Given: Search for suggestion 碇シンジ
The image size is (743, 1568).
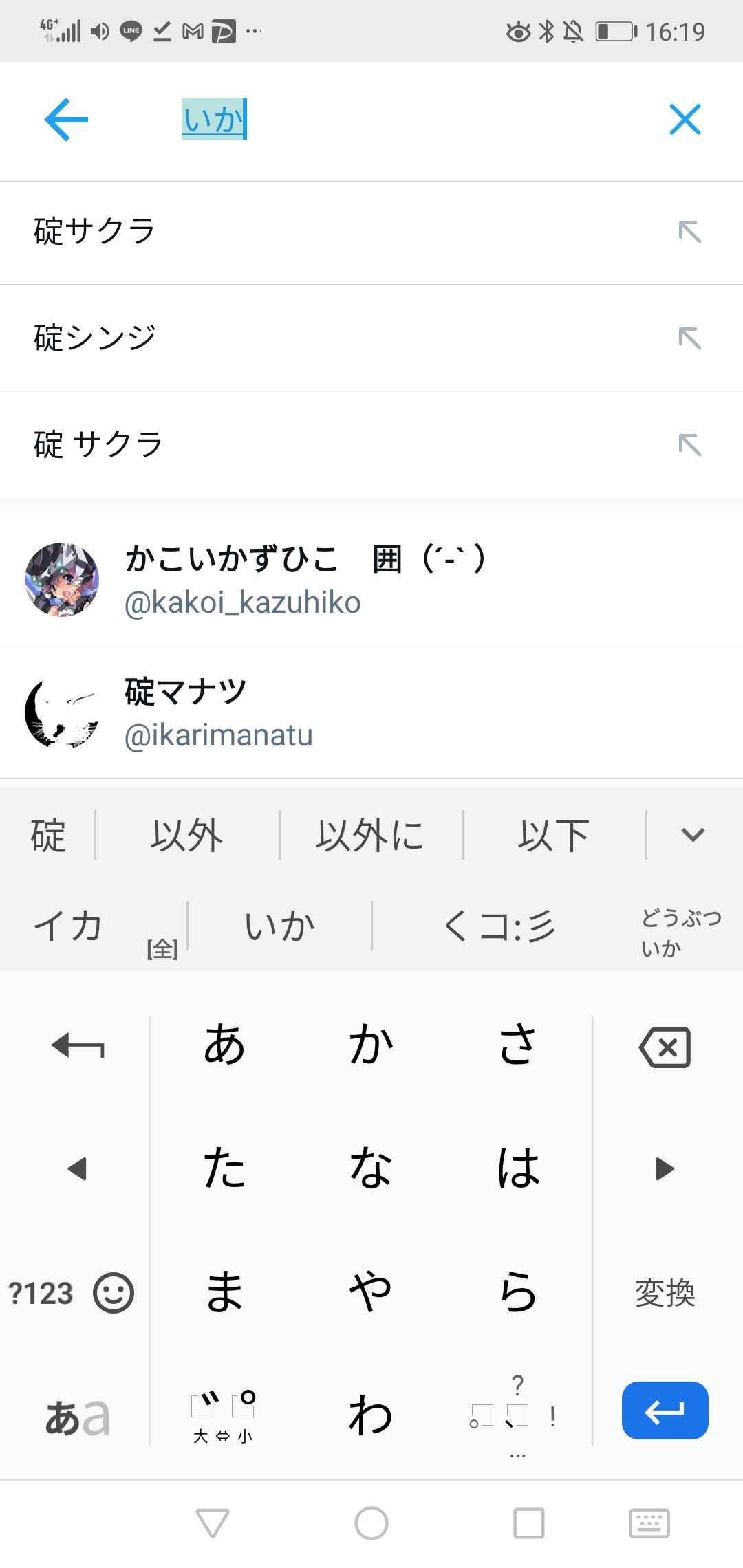Looking at the screenshot, I should click(95, 338).
